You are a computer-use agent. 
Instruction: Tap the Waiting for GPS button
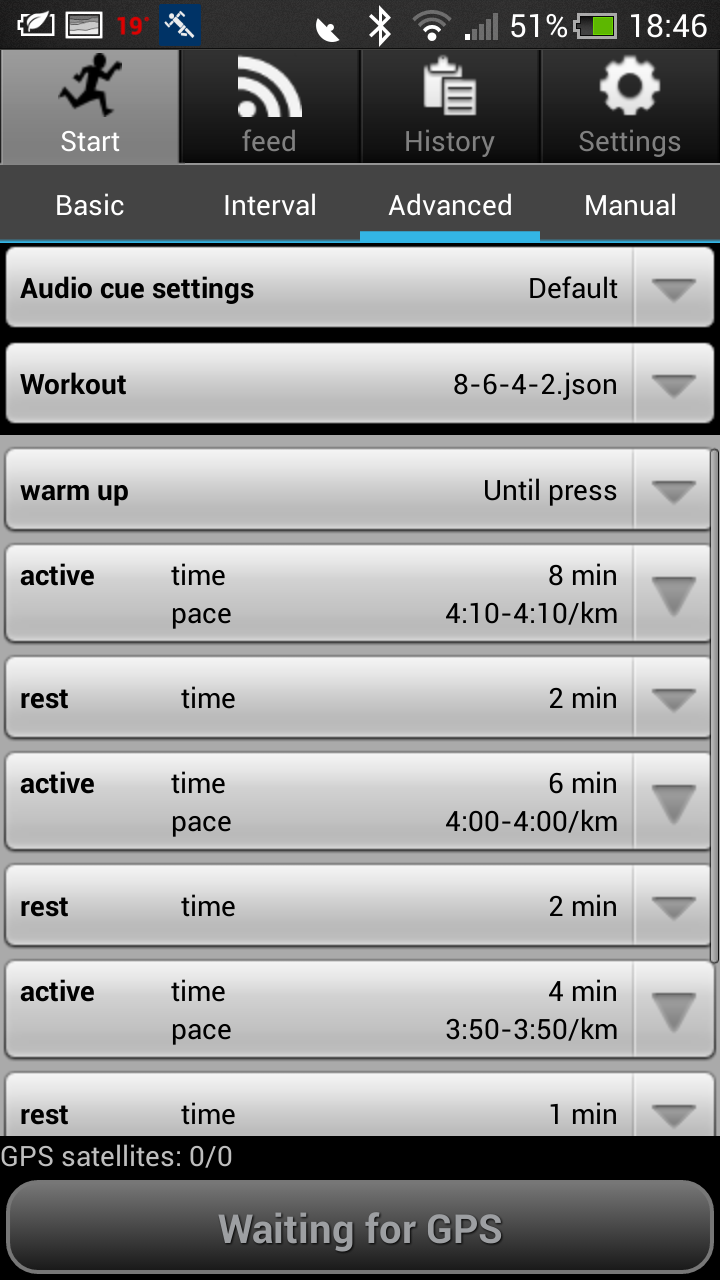pos(360,1228)
